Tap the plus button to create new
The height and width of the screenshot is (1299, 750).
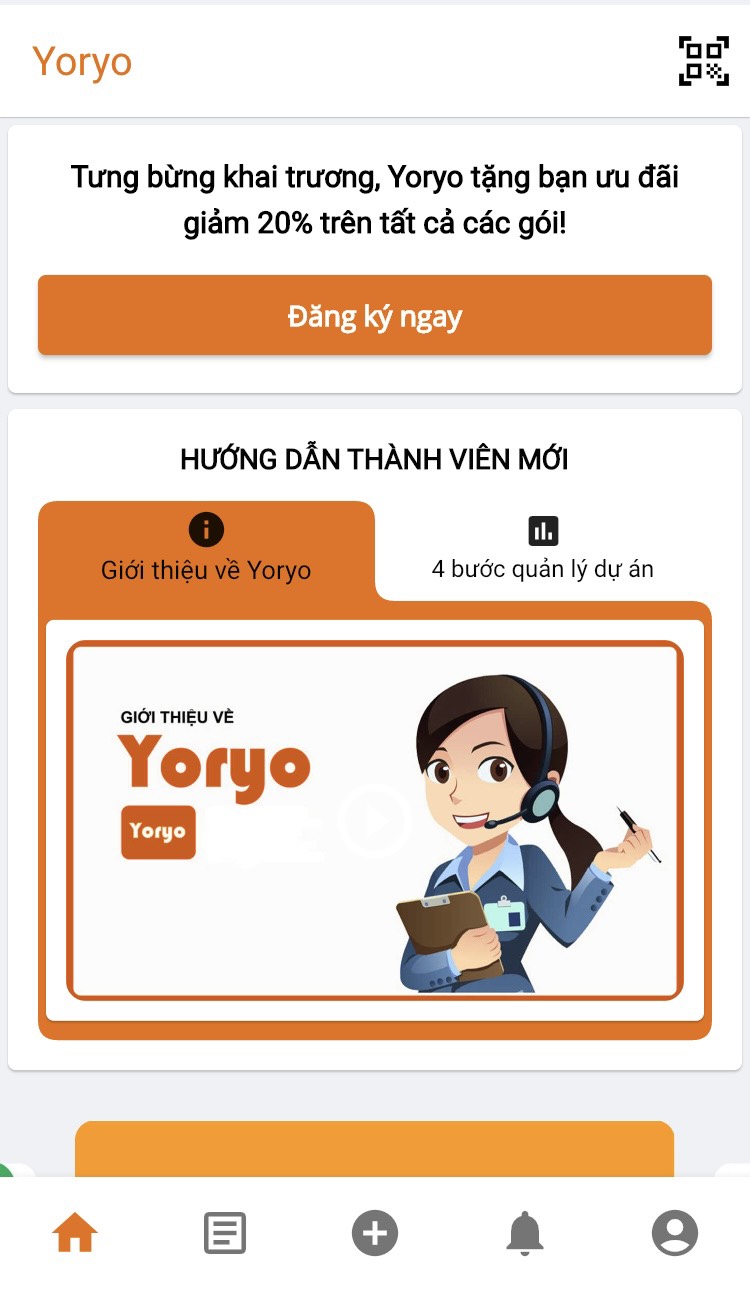click(375, 1233)
